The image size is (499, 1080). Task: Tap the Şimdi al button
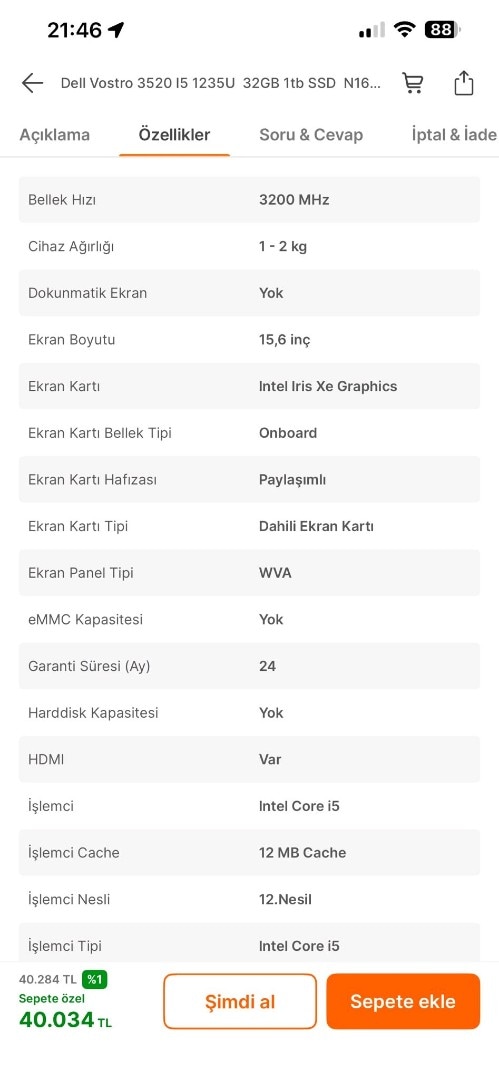[240, 1001]
